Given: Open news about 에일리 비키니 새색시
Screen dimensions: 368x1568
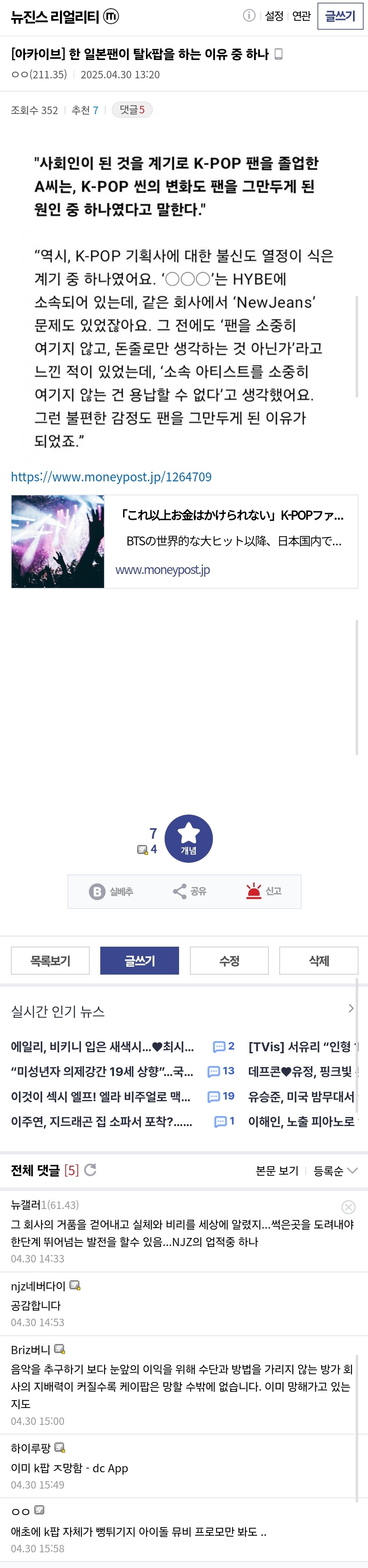Looking at the screenshot, I should [x=102, y=1046].
